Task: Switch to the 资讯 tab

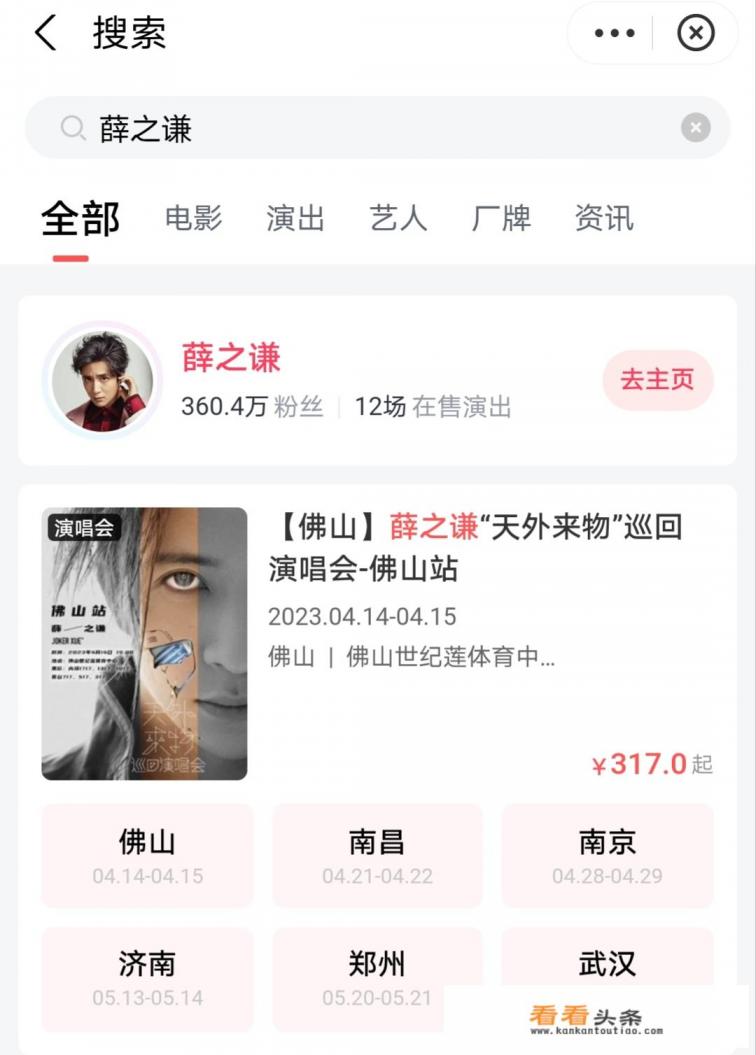Action: coord(604,219)
